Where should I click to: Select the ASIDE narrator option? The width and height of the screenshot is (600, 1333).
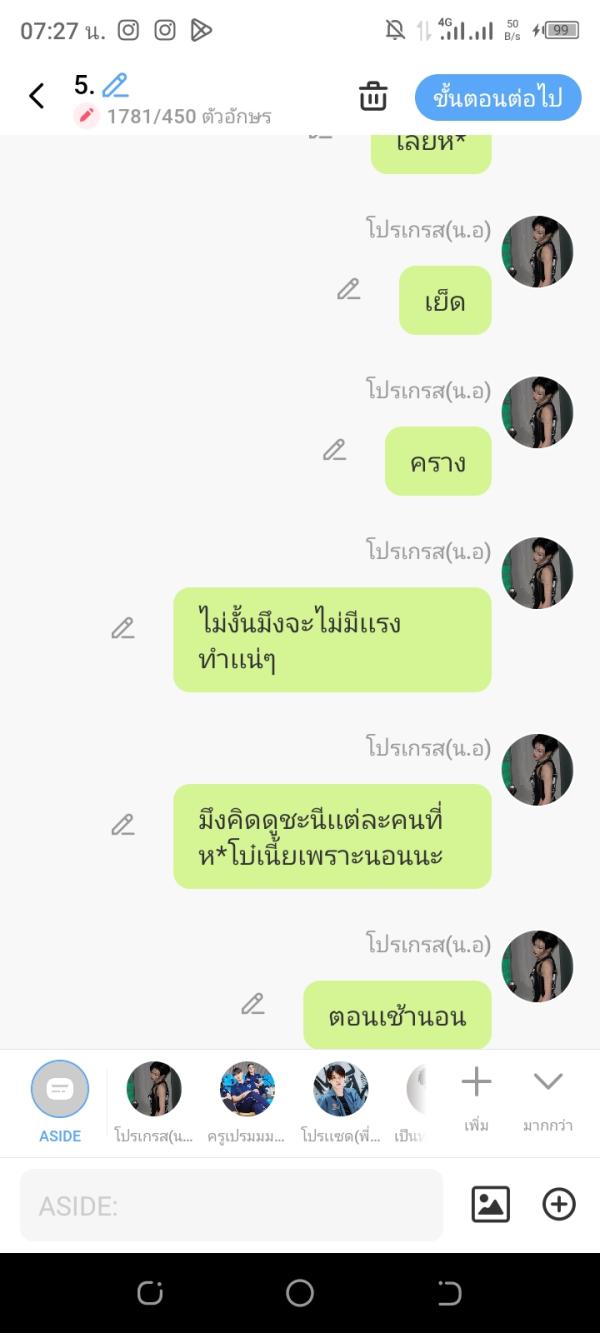pyautogui.click(x=60, y=1098)
